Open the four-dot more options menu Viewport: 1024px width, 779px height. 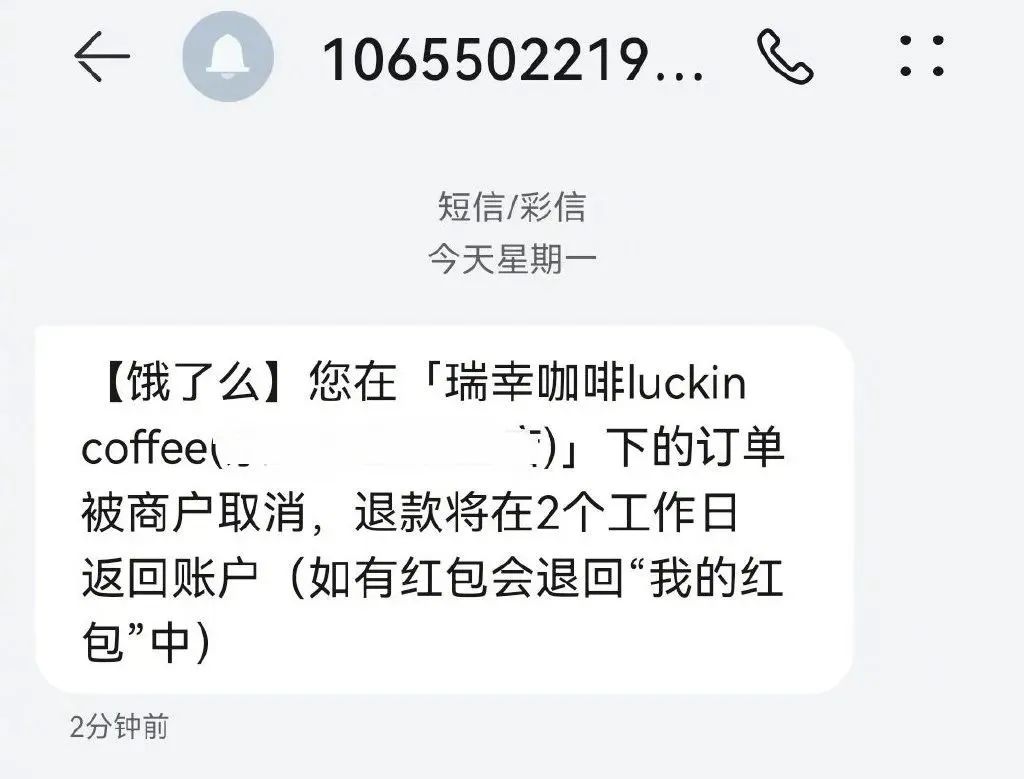[921, 57]
